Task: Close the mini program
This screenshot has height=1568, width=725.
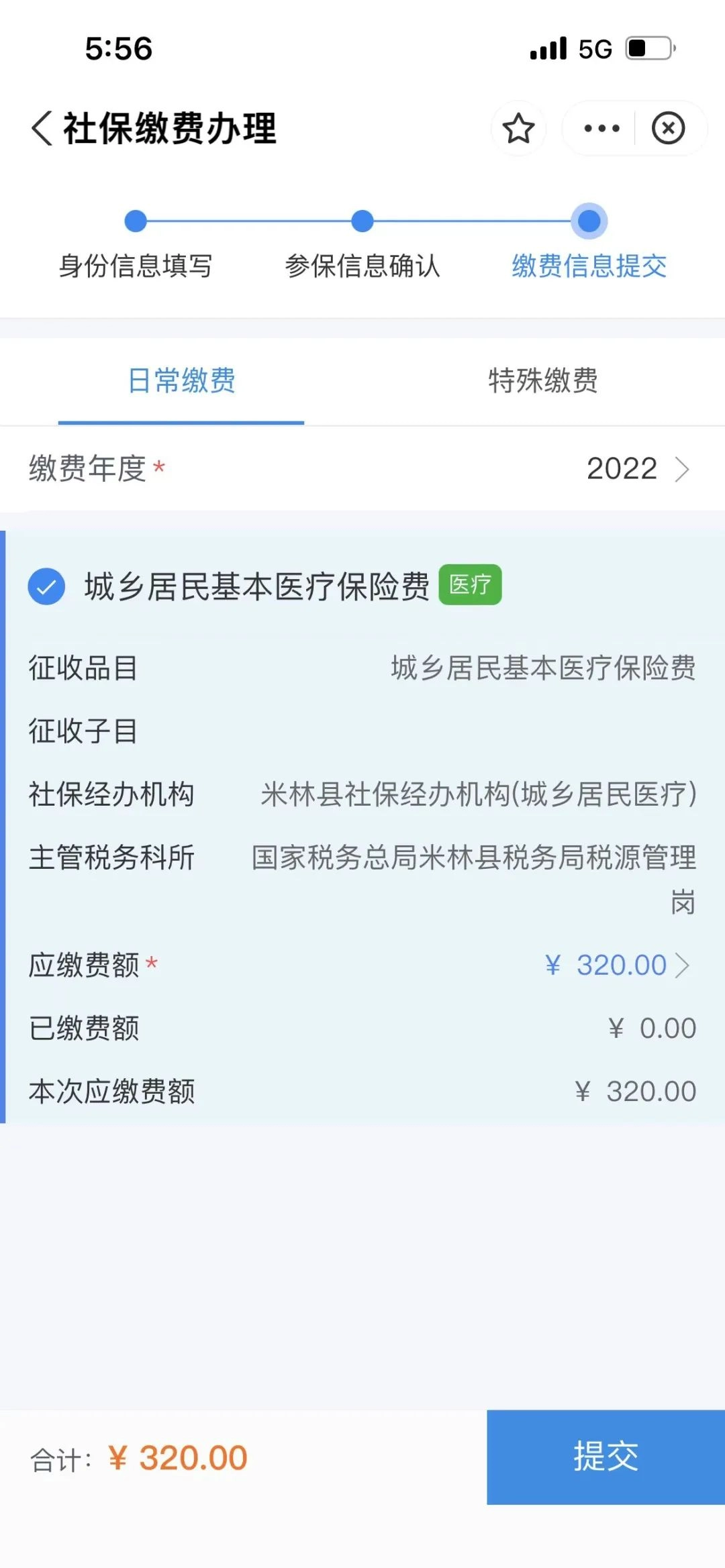Action: point(668,128)
